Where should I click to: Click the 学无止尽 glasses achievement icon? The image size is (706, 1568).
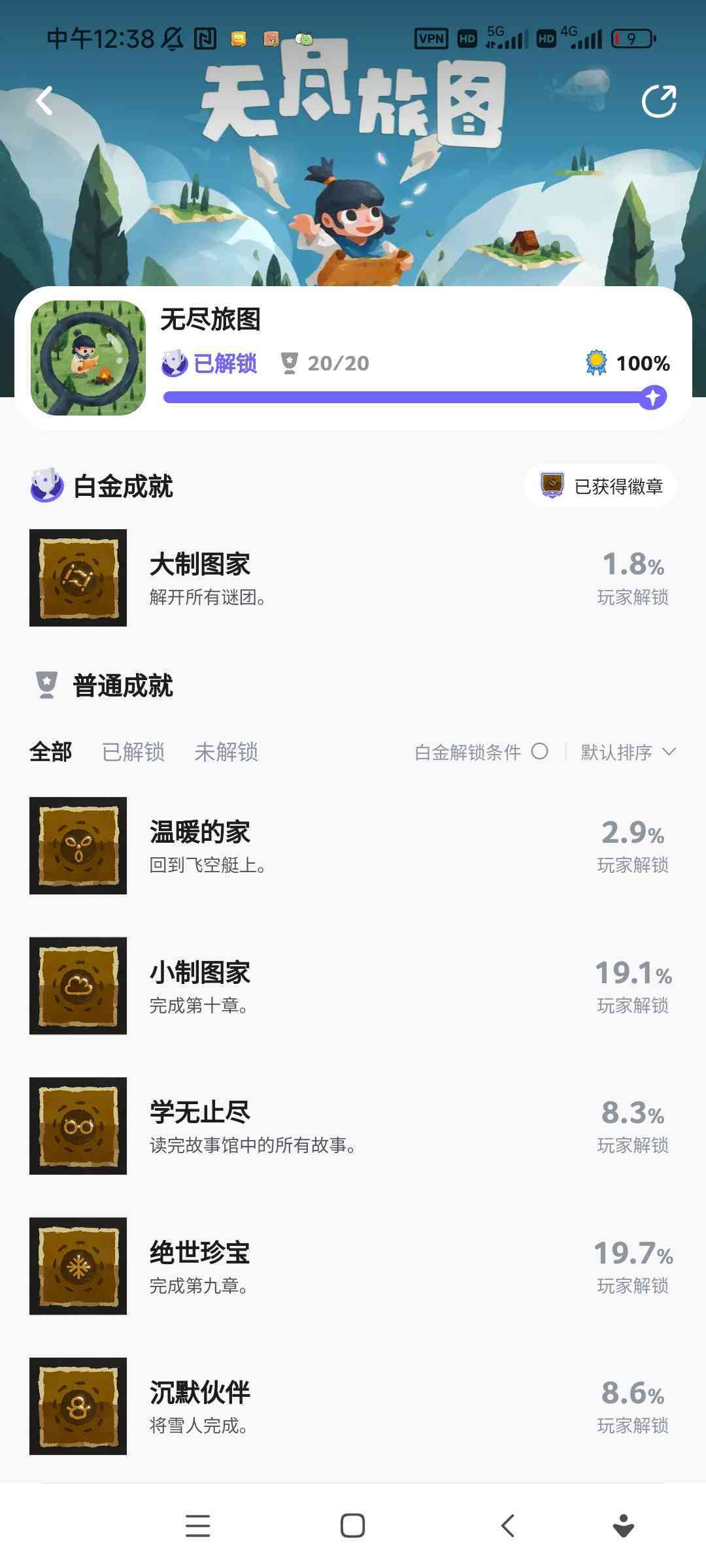pyautogui.click(x=78, y=1126)
